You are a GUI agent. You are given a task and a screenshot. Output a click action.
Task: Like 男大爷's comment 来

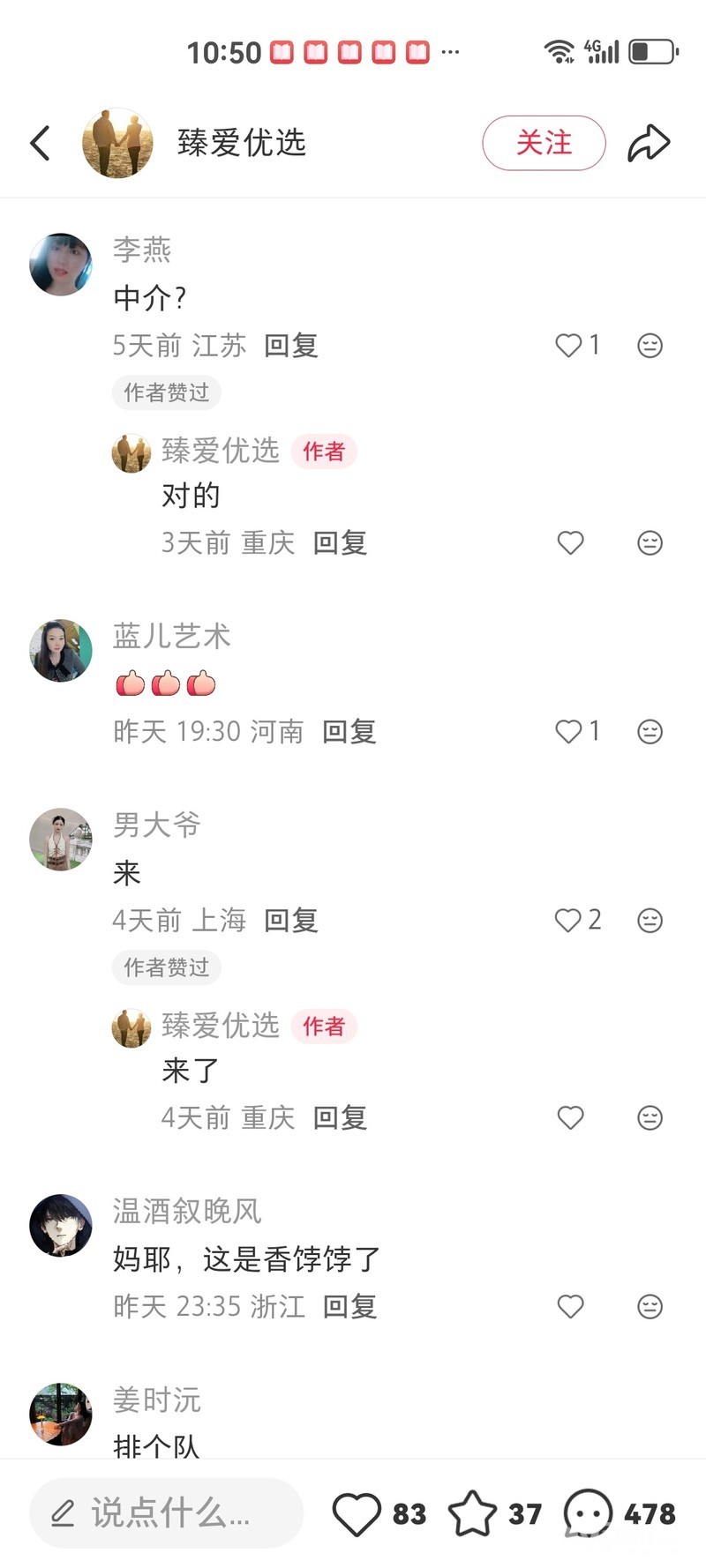tap(569, 921)
